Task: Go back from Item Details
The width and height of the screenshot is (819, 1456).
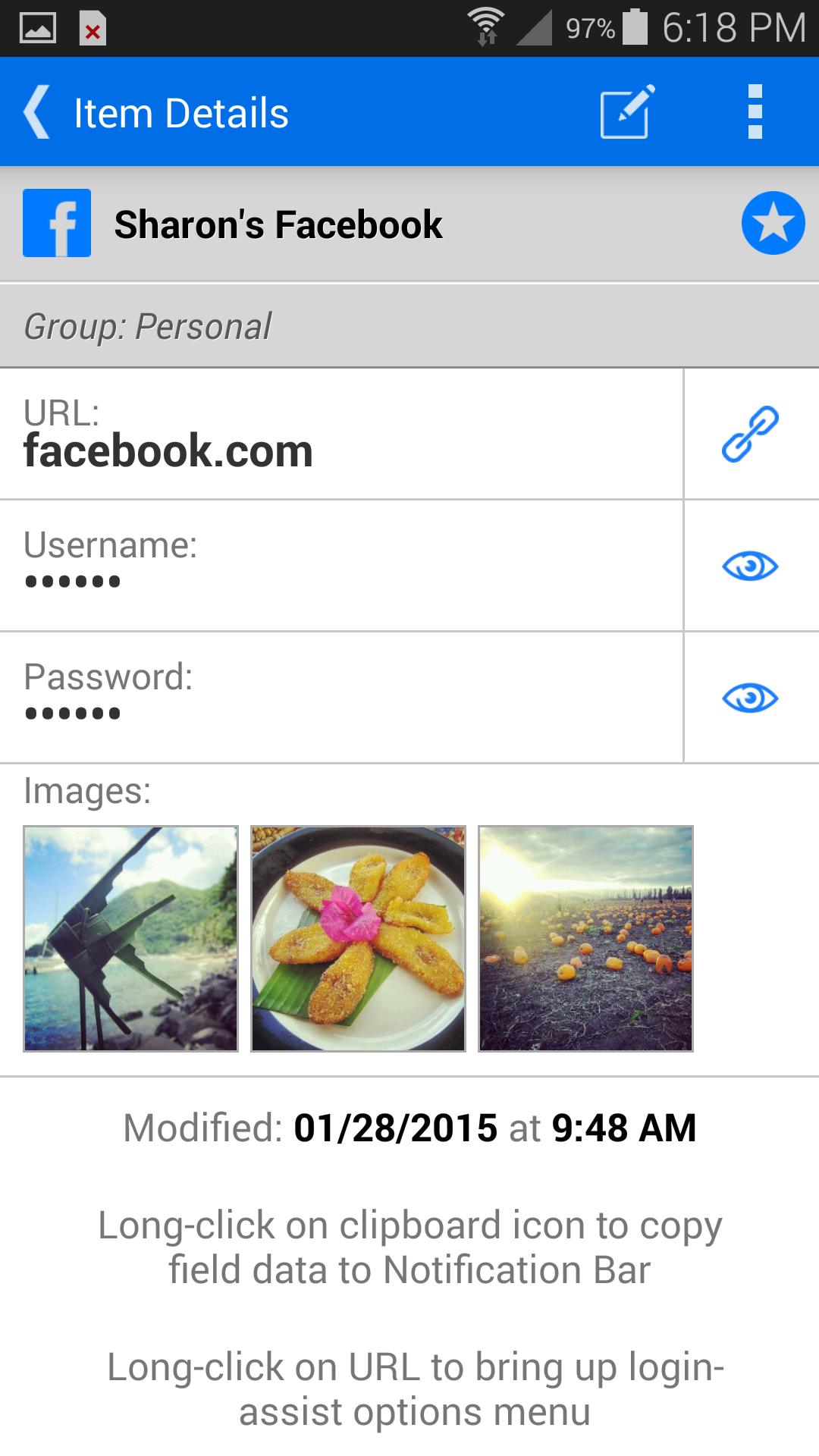Action: [x=38, y=112]
